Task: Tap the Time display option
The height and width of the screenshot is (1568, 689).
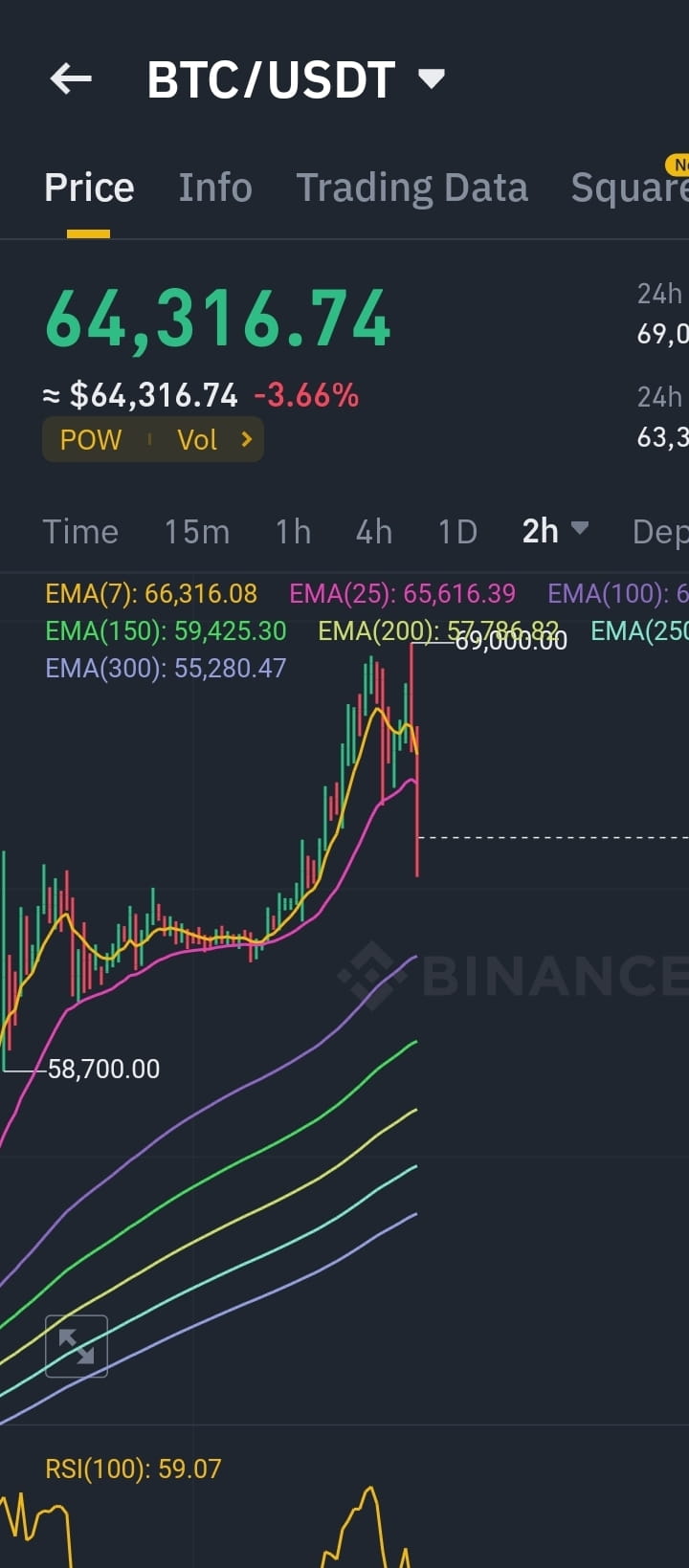Action: (x=80, y=531)
